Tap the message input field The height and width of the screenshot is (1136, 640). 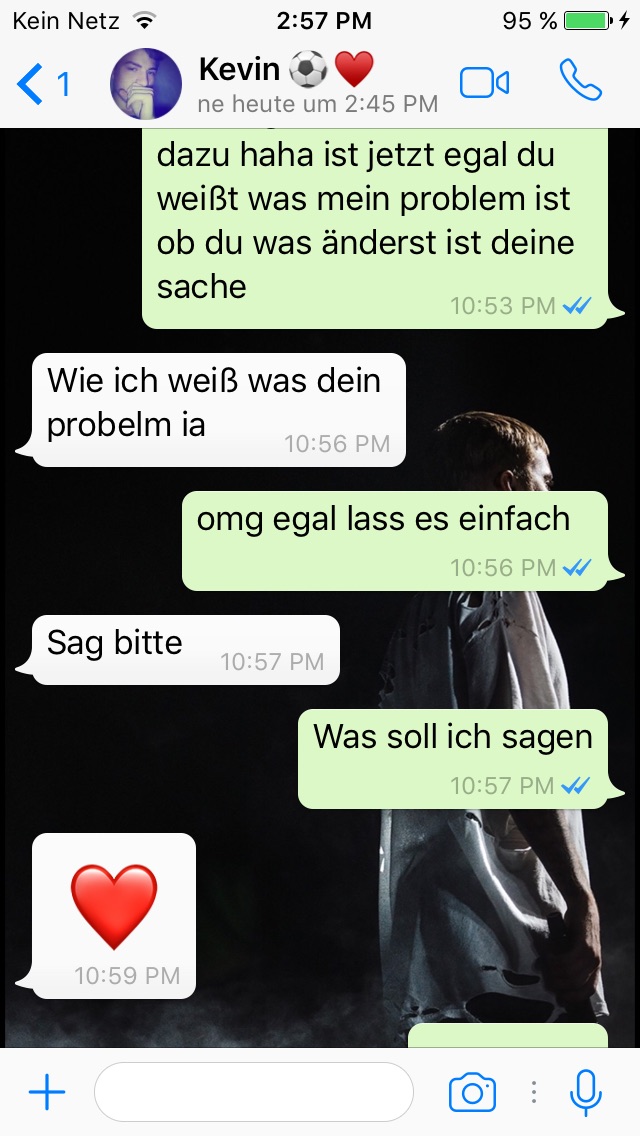pos(254,1092)
